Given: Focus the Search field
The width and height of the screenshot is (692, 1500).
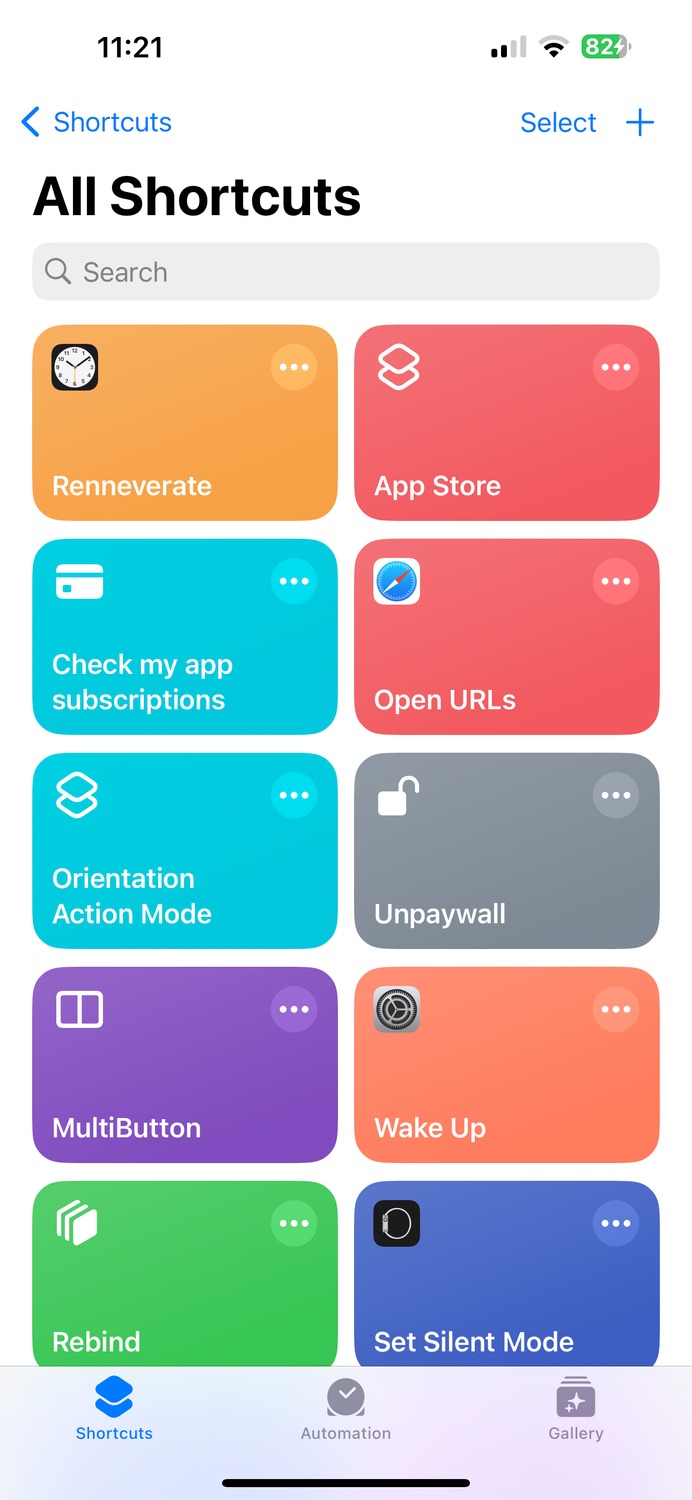Looking at the screenshot, I should [346, 272].
